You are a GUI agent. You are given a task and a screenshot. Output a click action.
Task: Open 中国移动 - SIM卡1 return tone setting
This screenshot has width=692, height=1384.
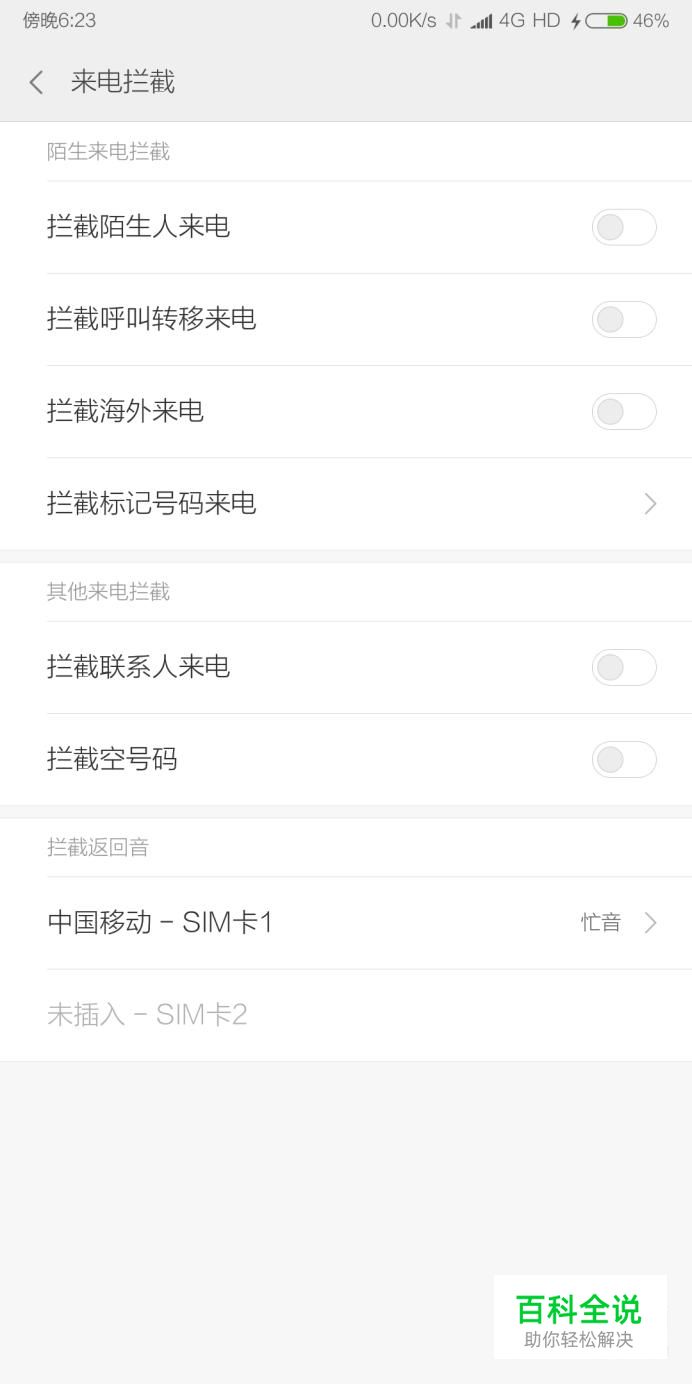(346, 923)
